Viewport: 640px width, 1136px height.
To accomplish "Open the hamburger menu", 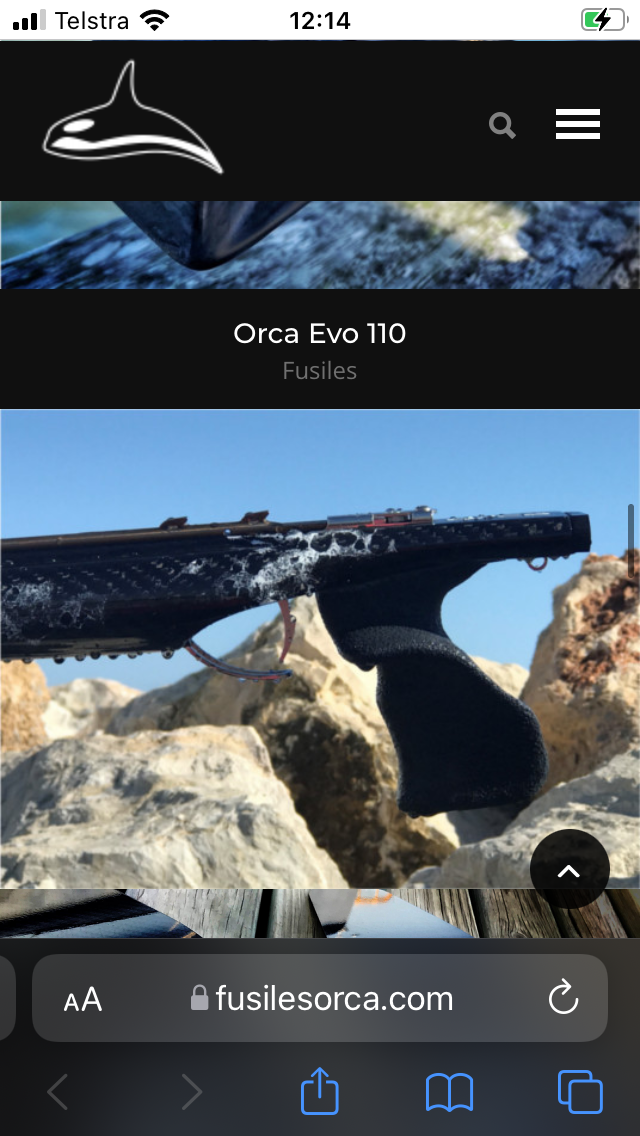I will point(578,124).
